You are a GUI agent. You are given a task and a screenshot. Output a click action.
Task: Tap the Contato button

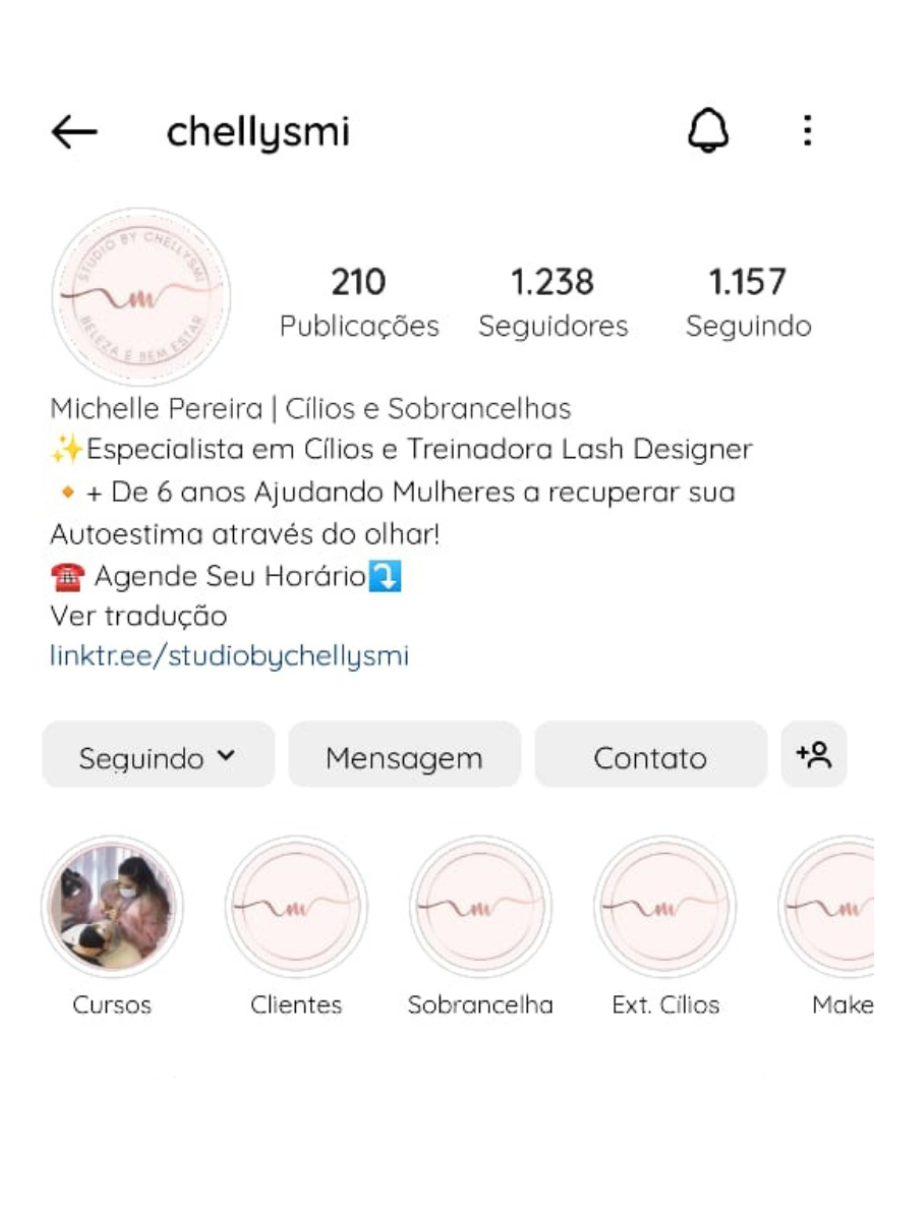(650, 756)
